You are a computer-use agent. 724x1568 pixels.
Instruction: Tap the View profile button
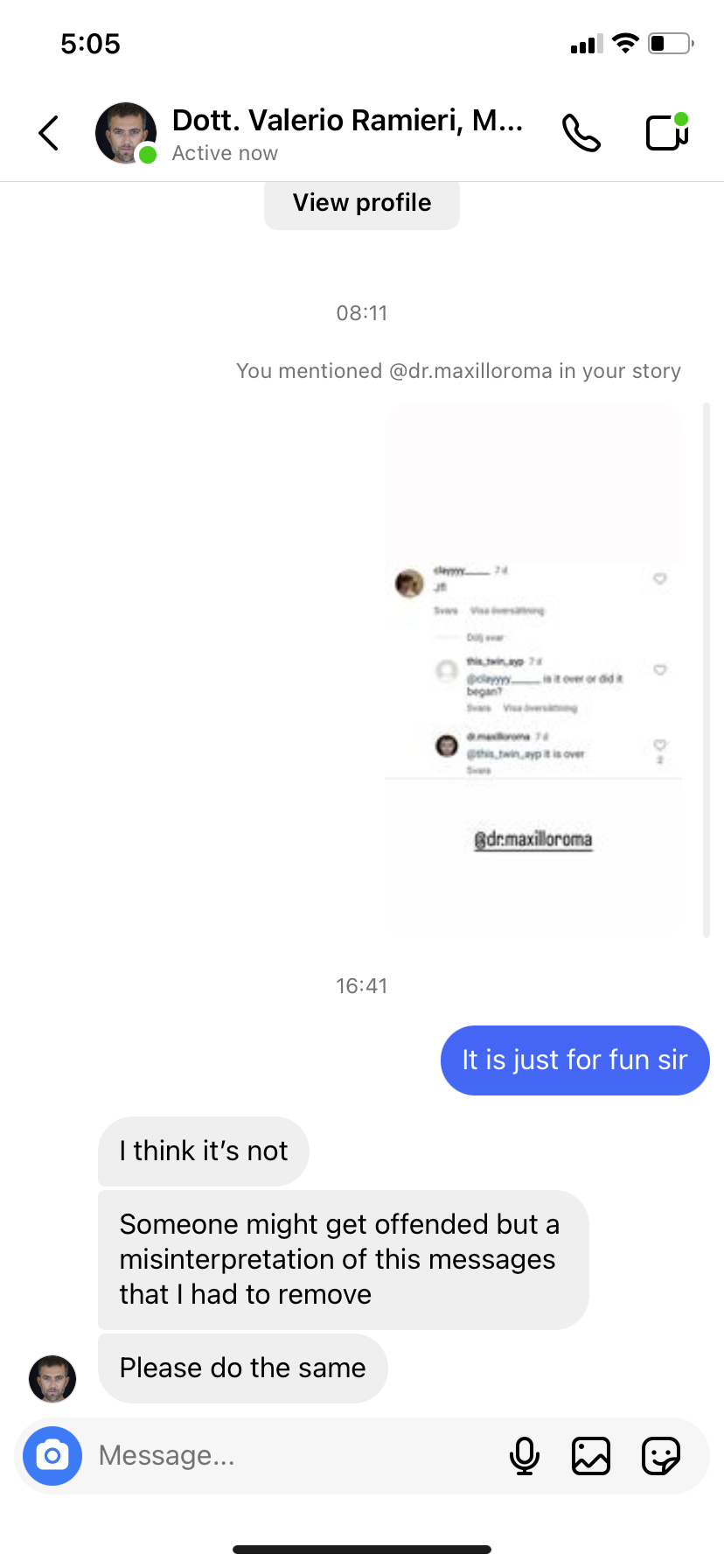point(362,203)
